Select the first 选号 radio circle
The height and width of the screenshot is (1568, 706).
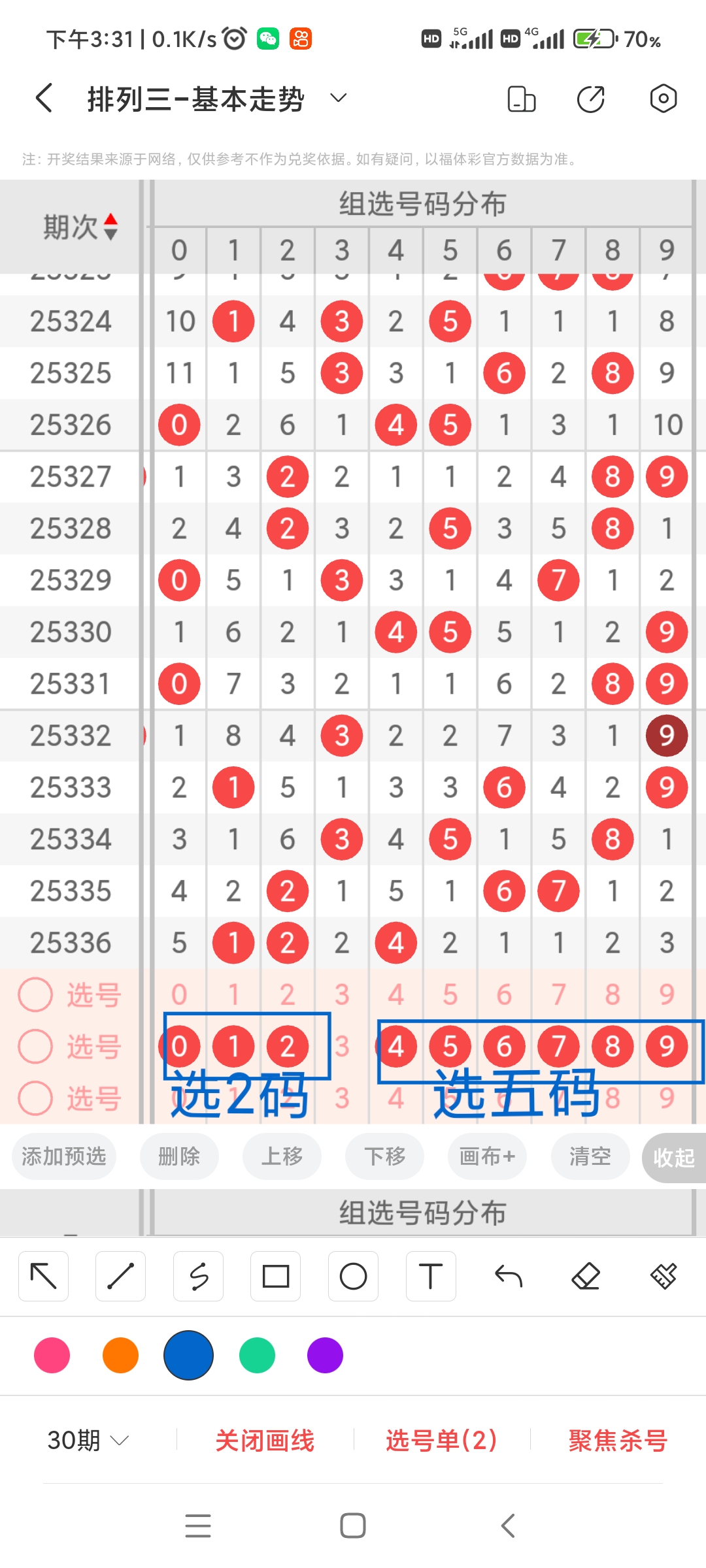36,995
